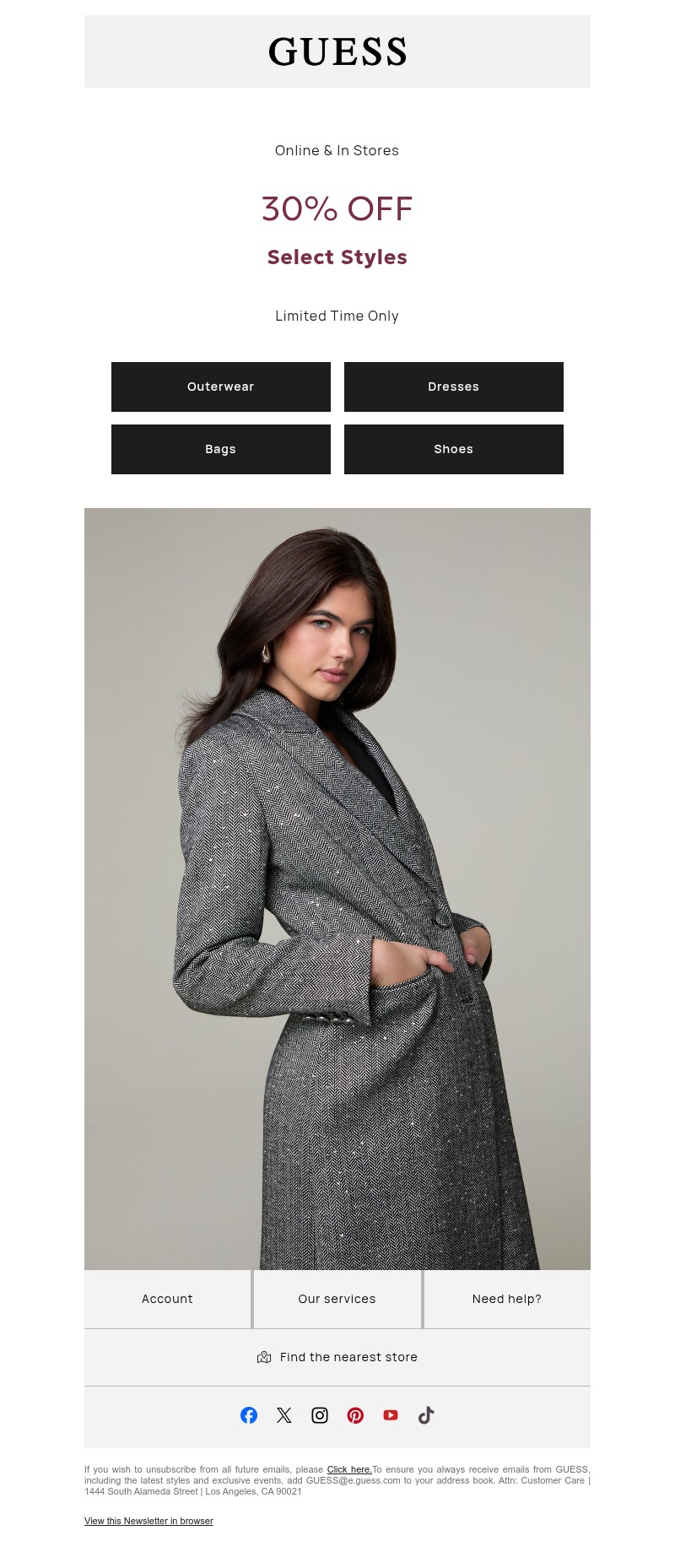Open Our services
Viewport: 675px width, 1568px height.
(x=337, y=1299)
